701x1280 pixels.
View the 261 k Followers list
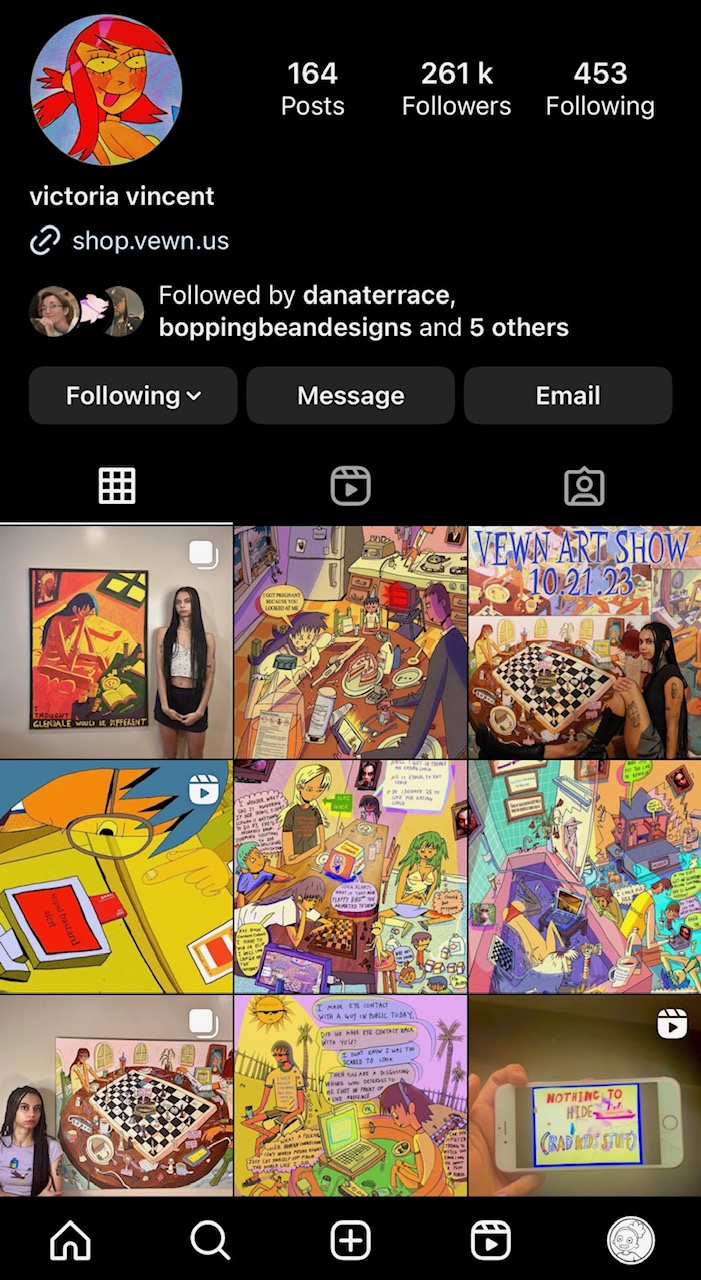pos(456,89)
